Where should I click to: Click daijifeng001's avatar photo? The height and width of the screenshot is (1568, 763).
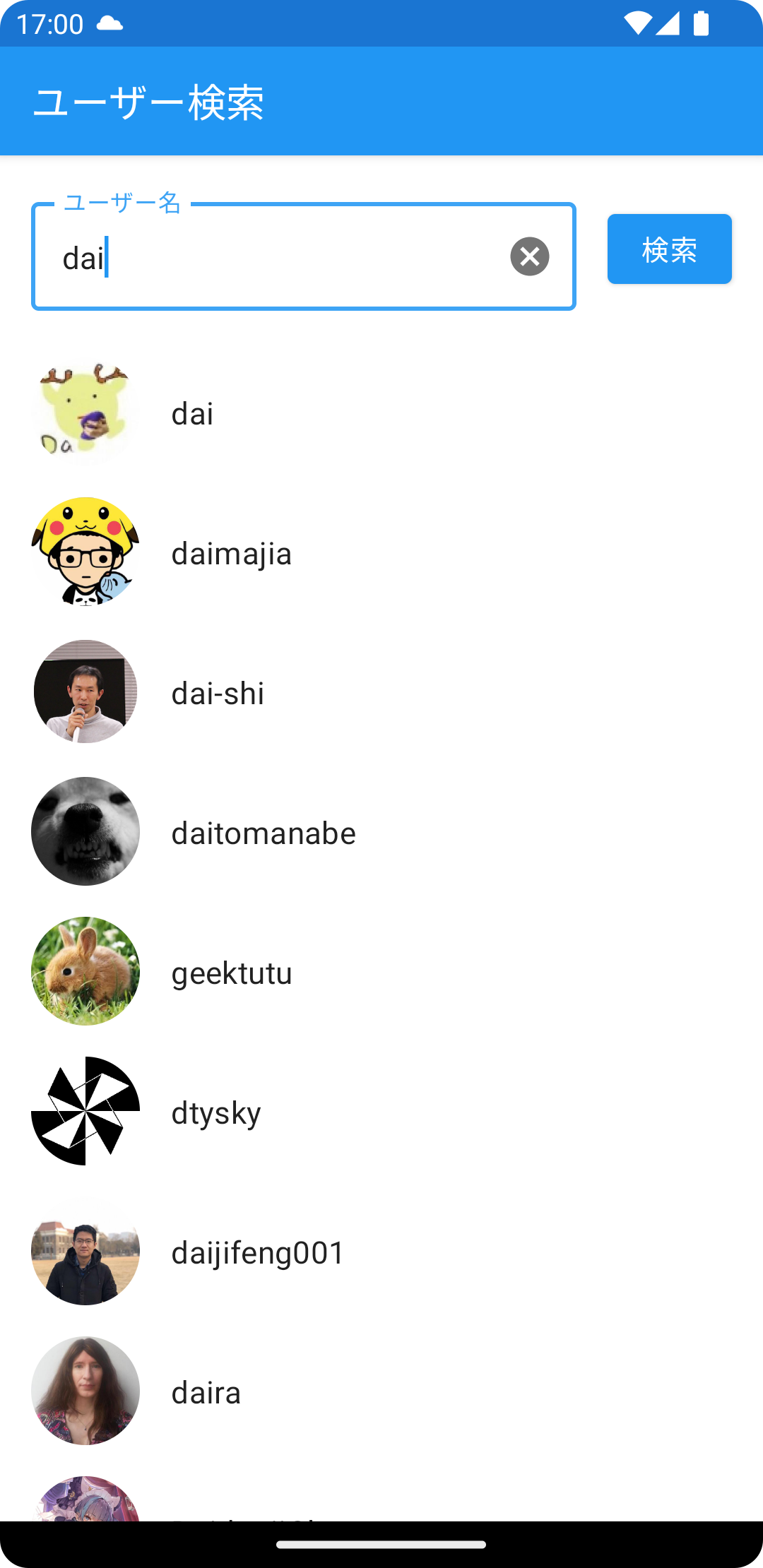84,1251
